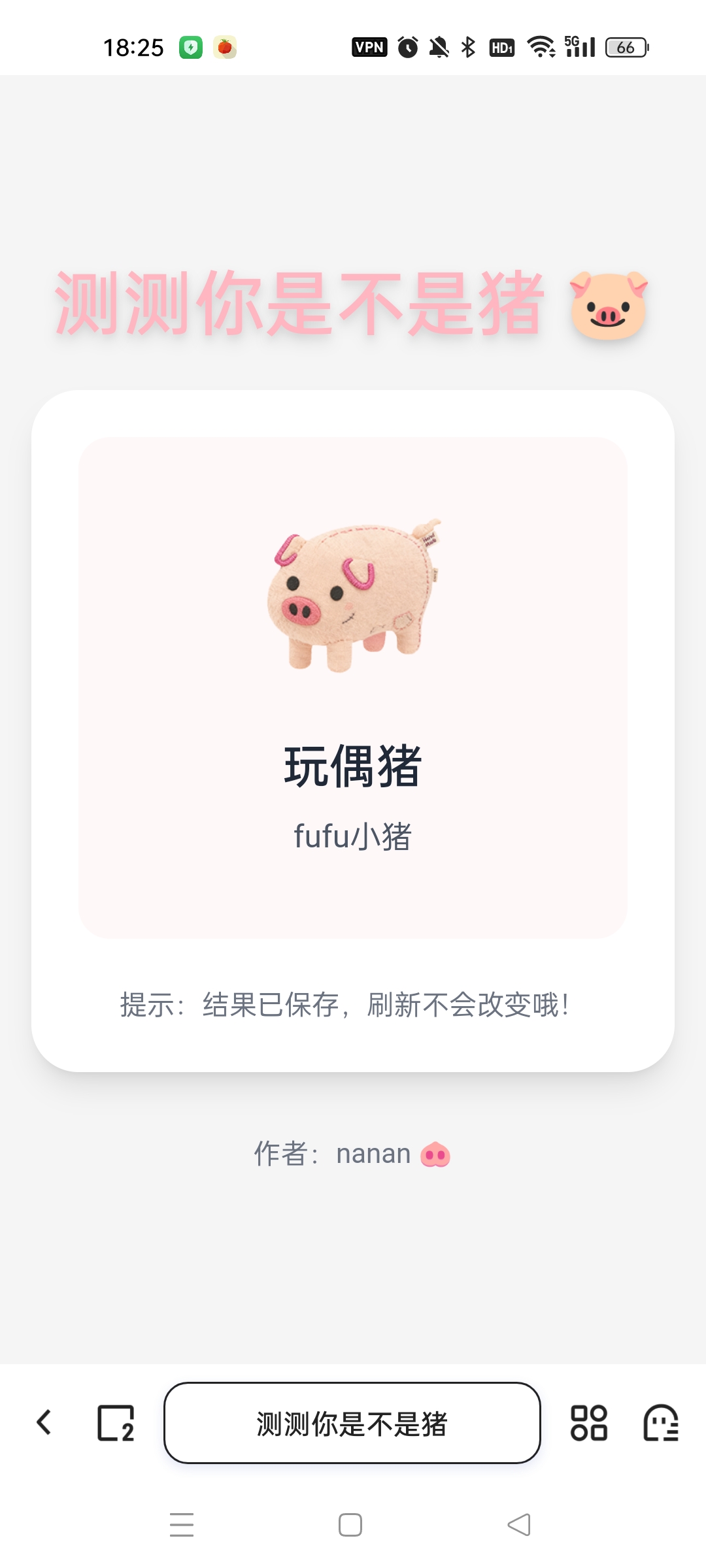Tap the address bar titled 测测你是不是猪
Viewport: 706px width, 1568px height.
click(x=352, y=1422)
